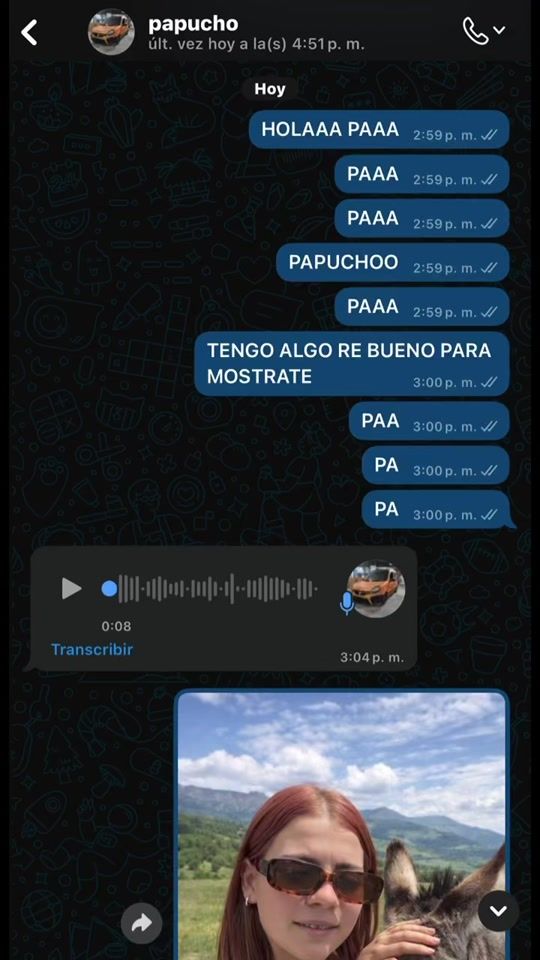Seek the voice message waveform

(x=210, y=589)
